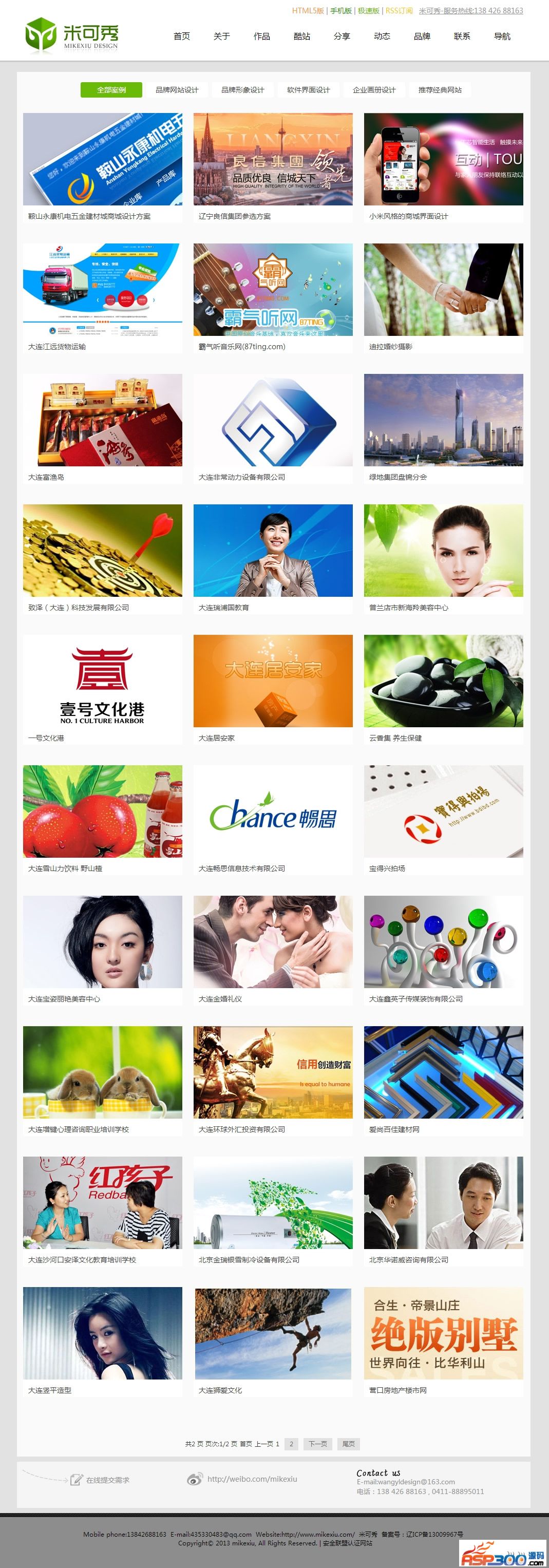Switch to 企业画册设计 category

pyautogui.click(x=374, y=90)
